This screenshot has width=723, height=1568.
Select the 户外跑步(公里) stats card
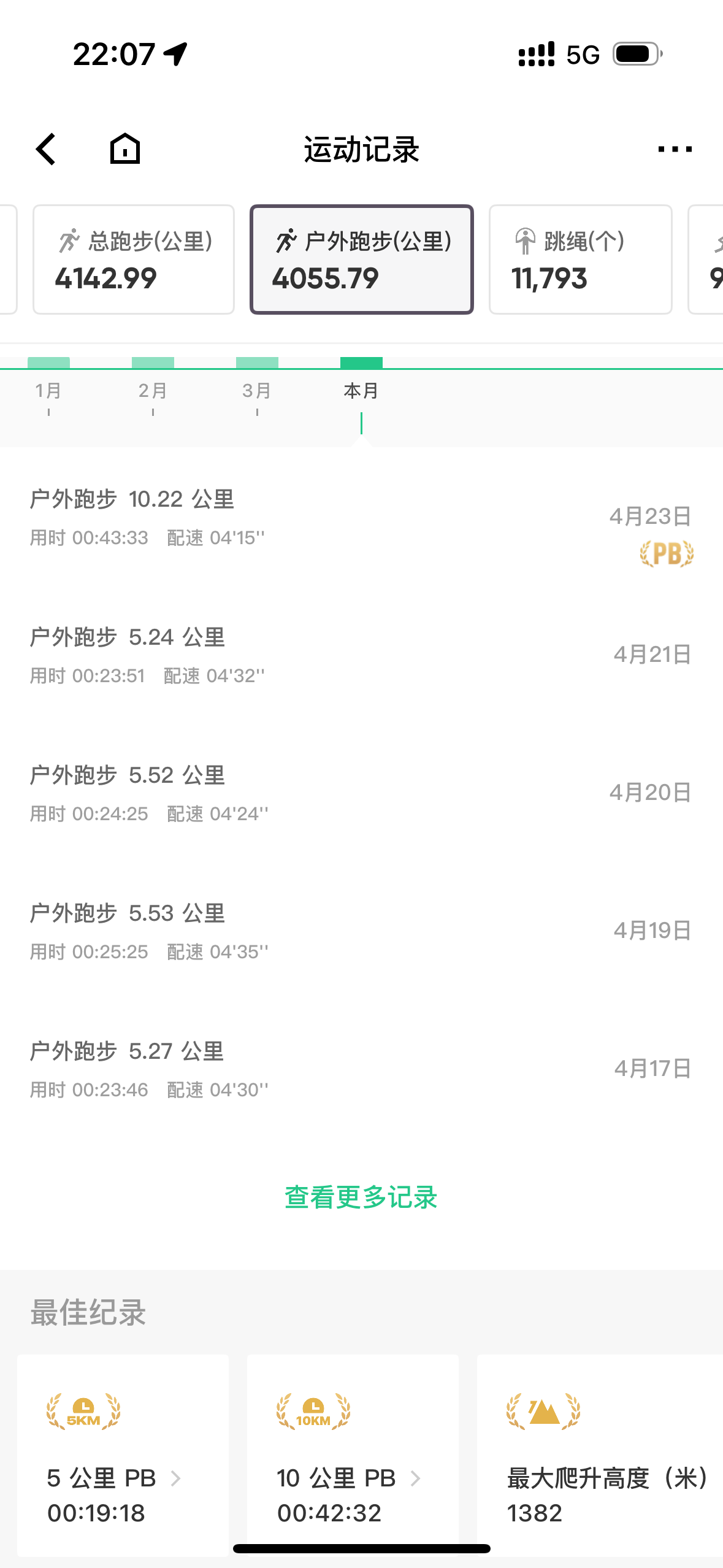click(362, 259)
